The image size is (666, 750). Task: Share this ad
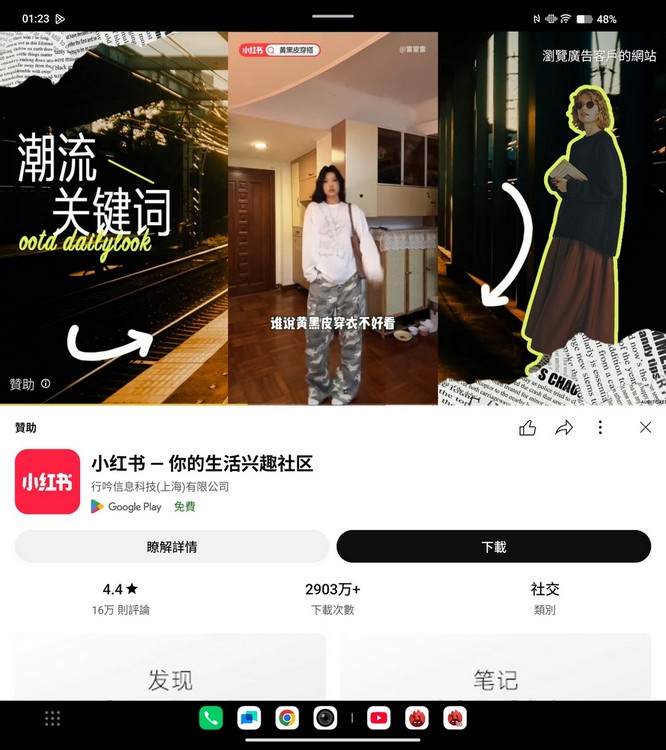coord(564,428)
